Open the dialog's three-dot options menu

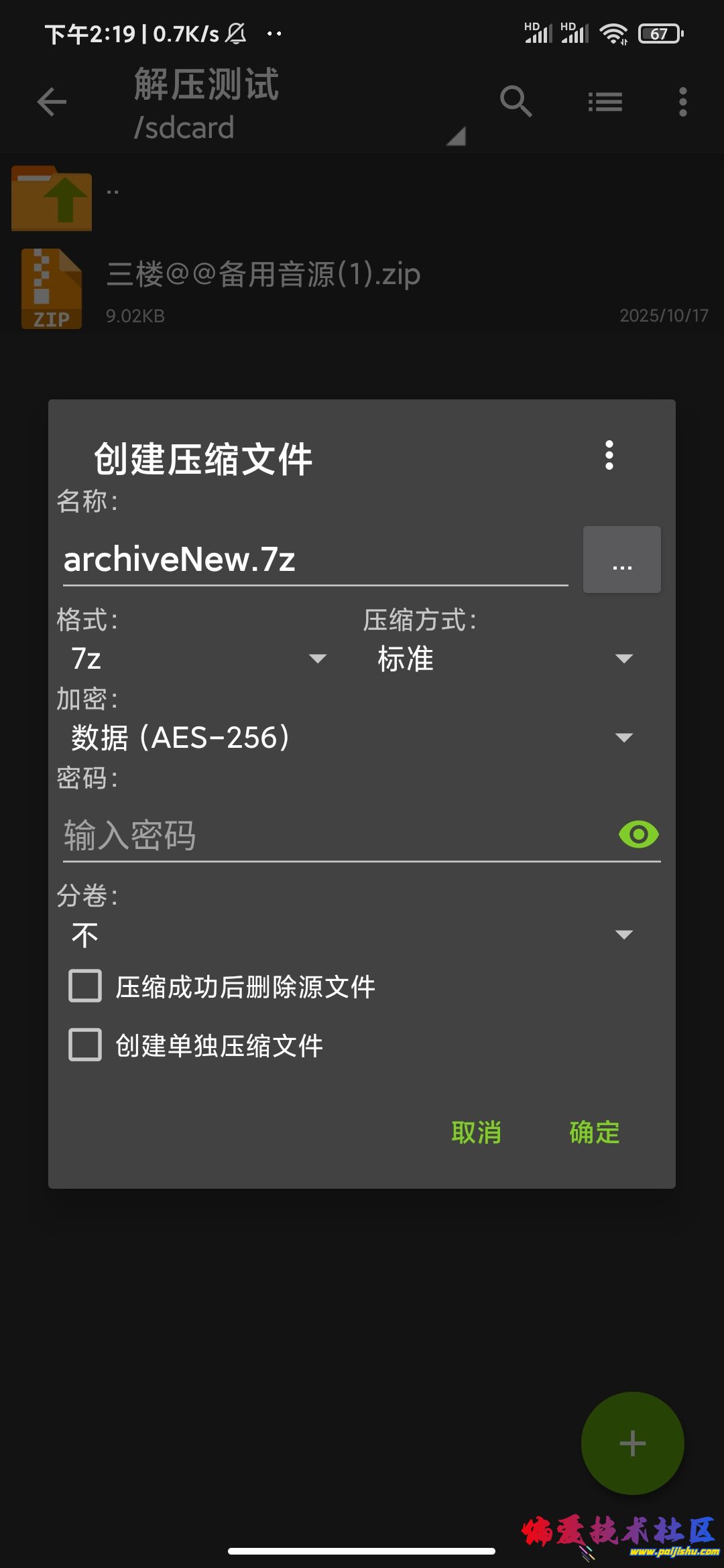coord(609,456)
